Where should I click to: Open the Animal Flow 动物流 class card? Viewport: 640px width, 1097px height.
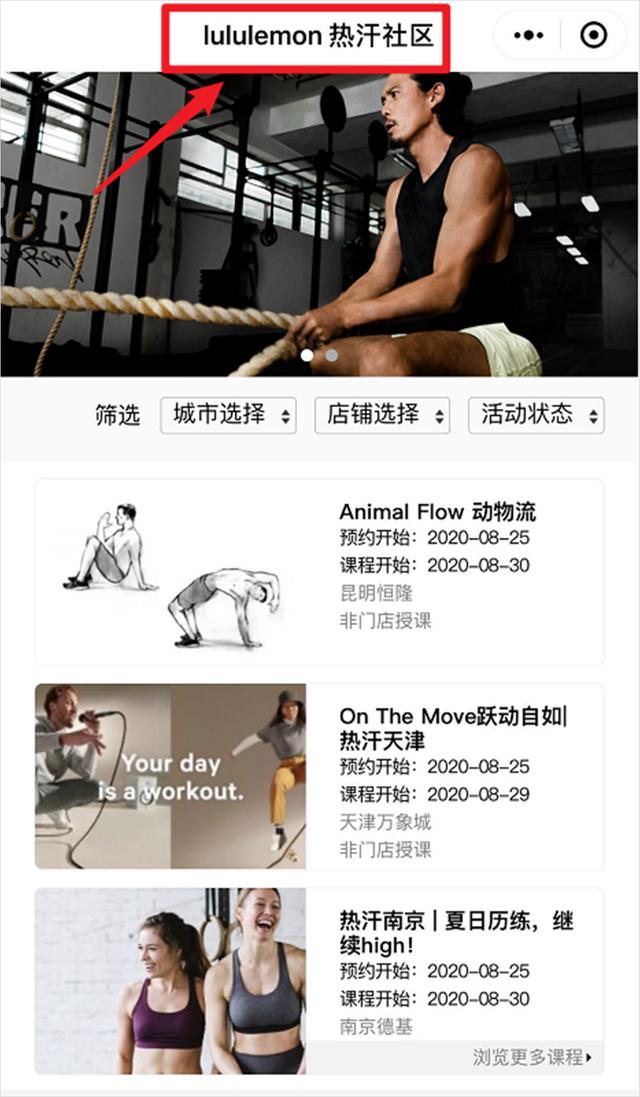tap(319, 571)
